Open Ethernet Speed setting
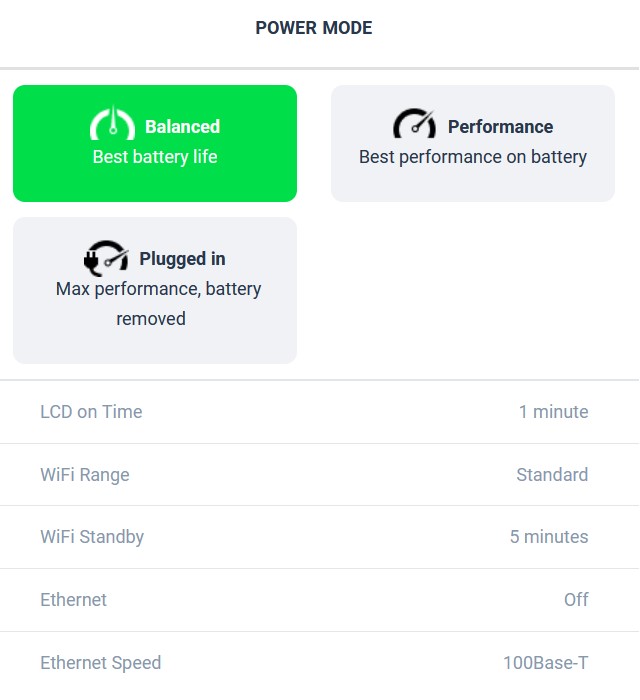640x700 pixels. [x=319, y=662]
